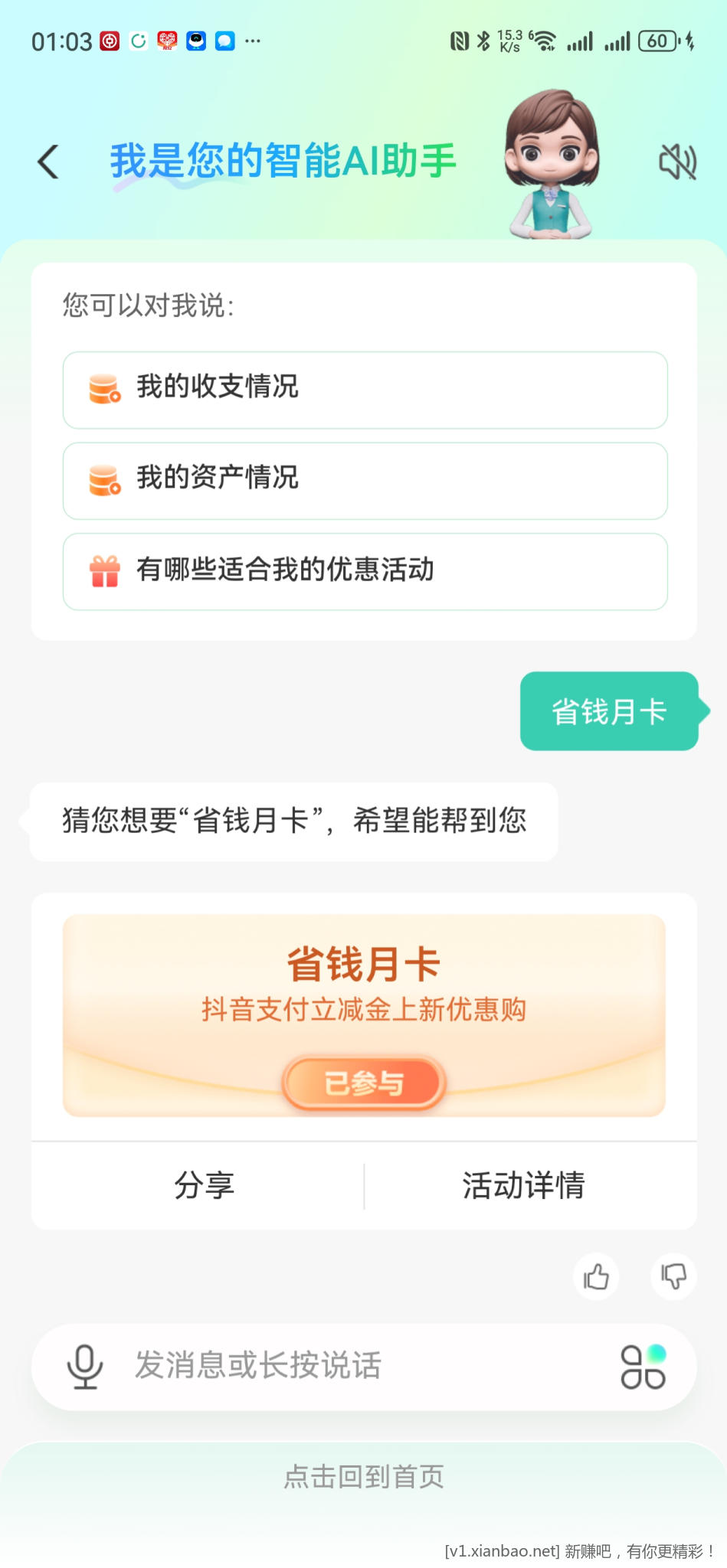
Task: Tap the back arrow to exit chat
Action: (x=47, y=162)
